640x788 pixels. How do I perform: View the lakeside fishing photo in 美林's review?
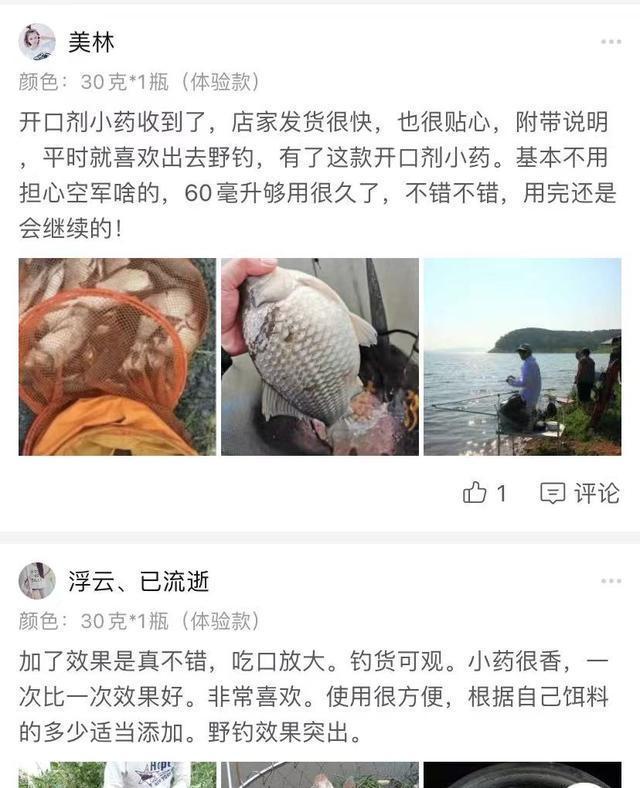[522, 357]
